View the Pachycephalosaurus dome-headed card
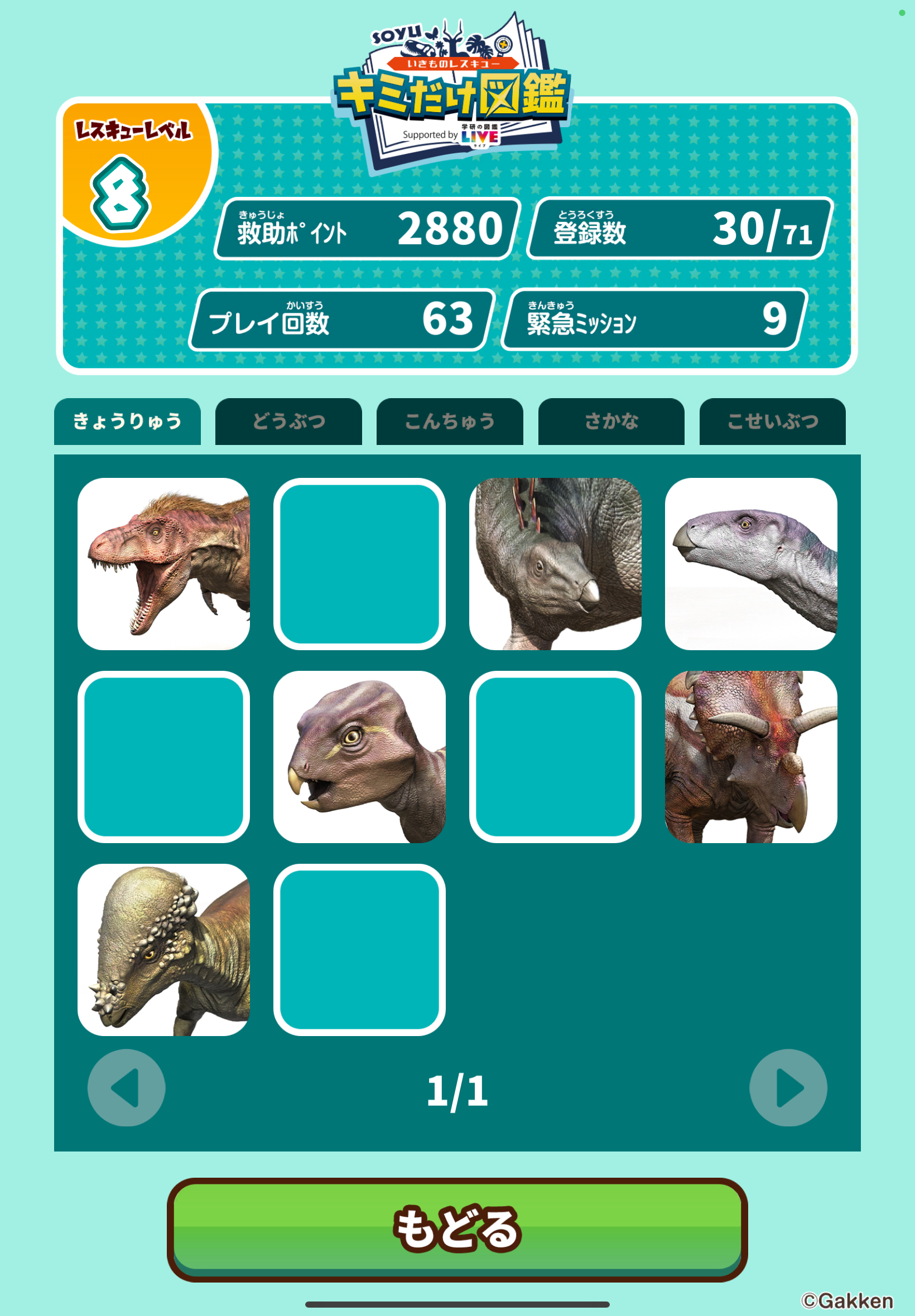This screenshot has width=915, height=1316. coord(163,949)
